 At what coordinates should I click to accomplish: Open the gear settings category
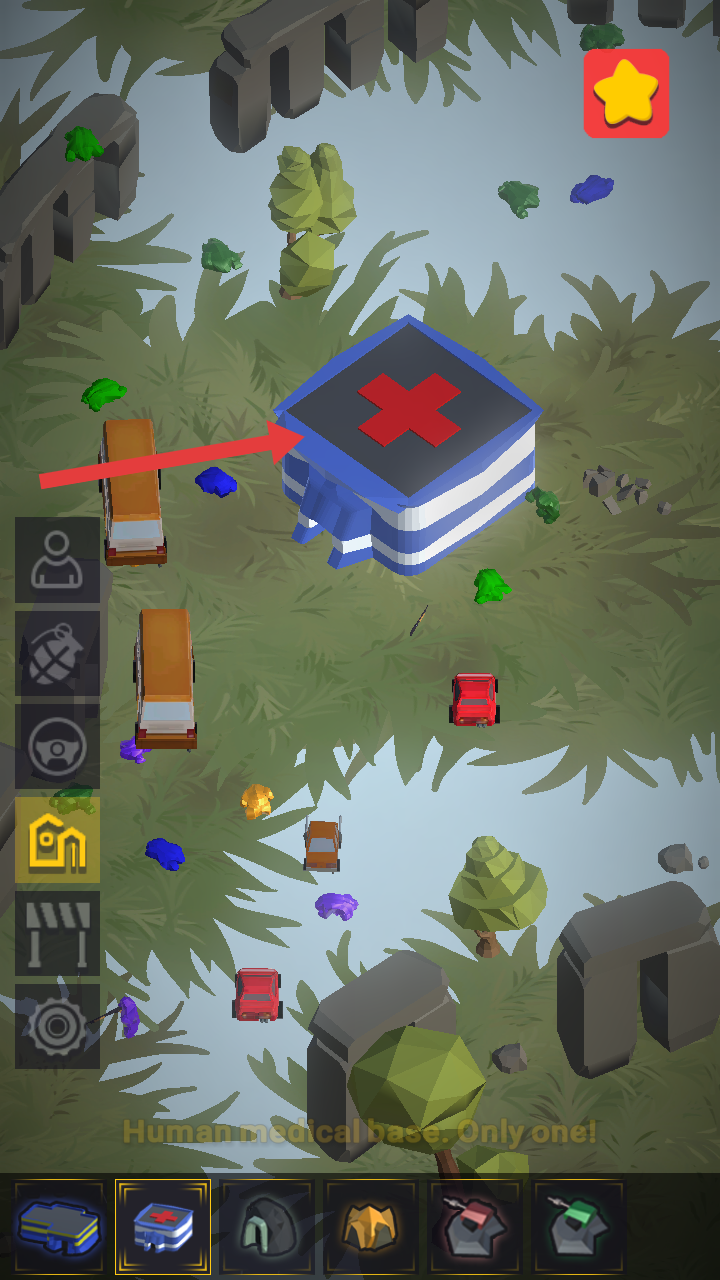(x=57, y=1026)
